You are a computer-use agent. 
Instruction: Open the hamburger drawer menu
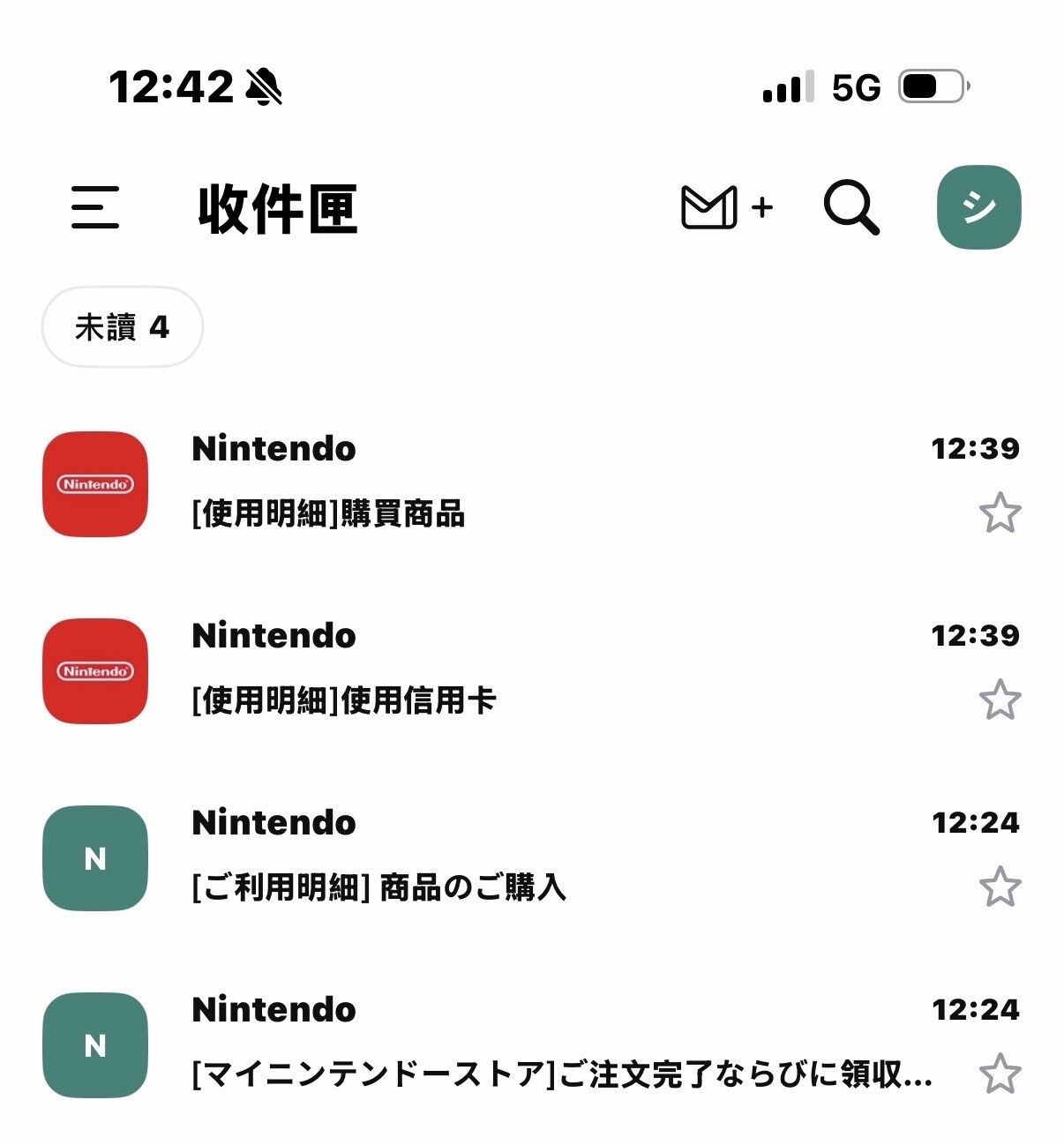click(x=95, y=208)
